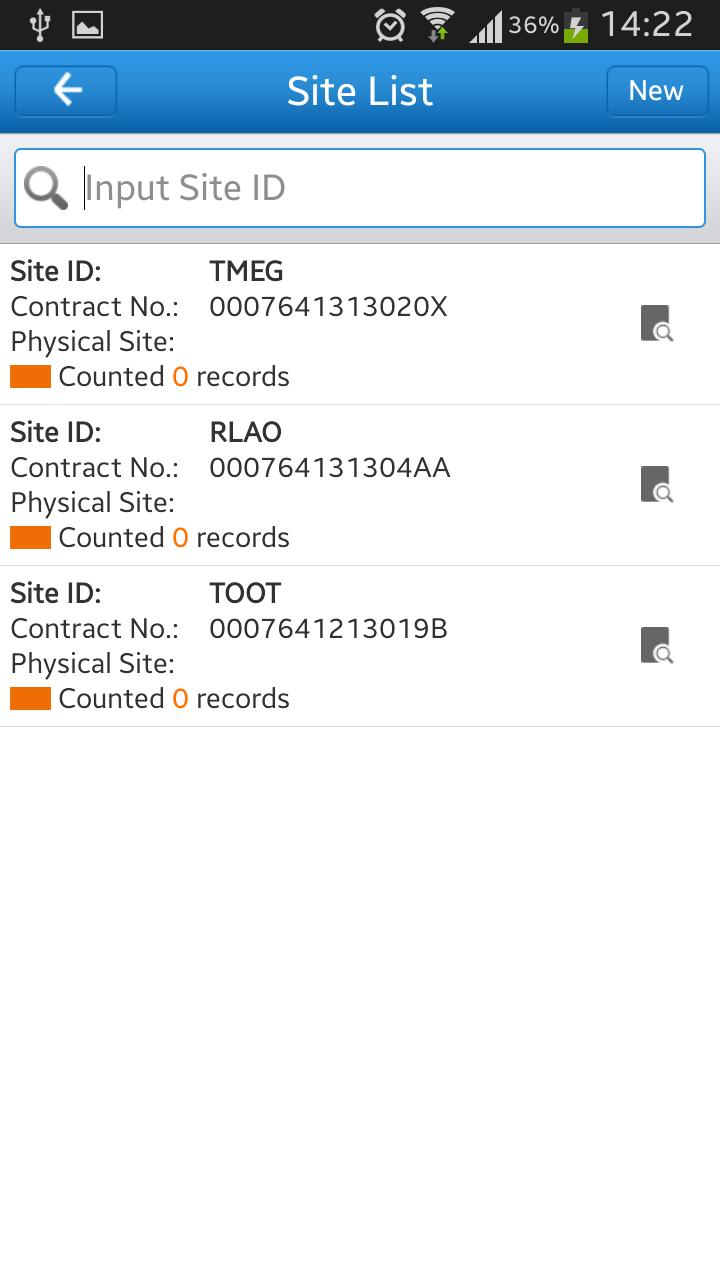Tap the orange progress block beside TOOT count

[29, 698]
